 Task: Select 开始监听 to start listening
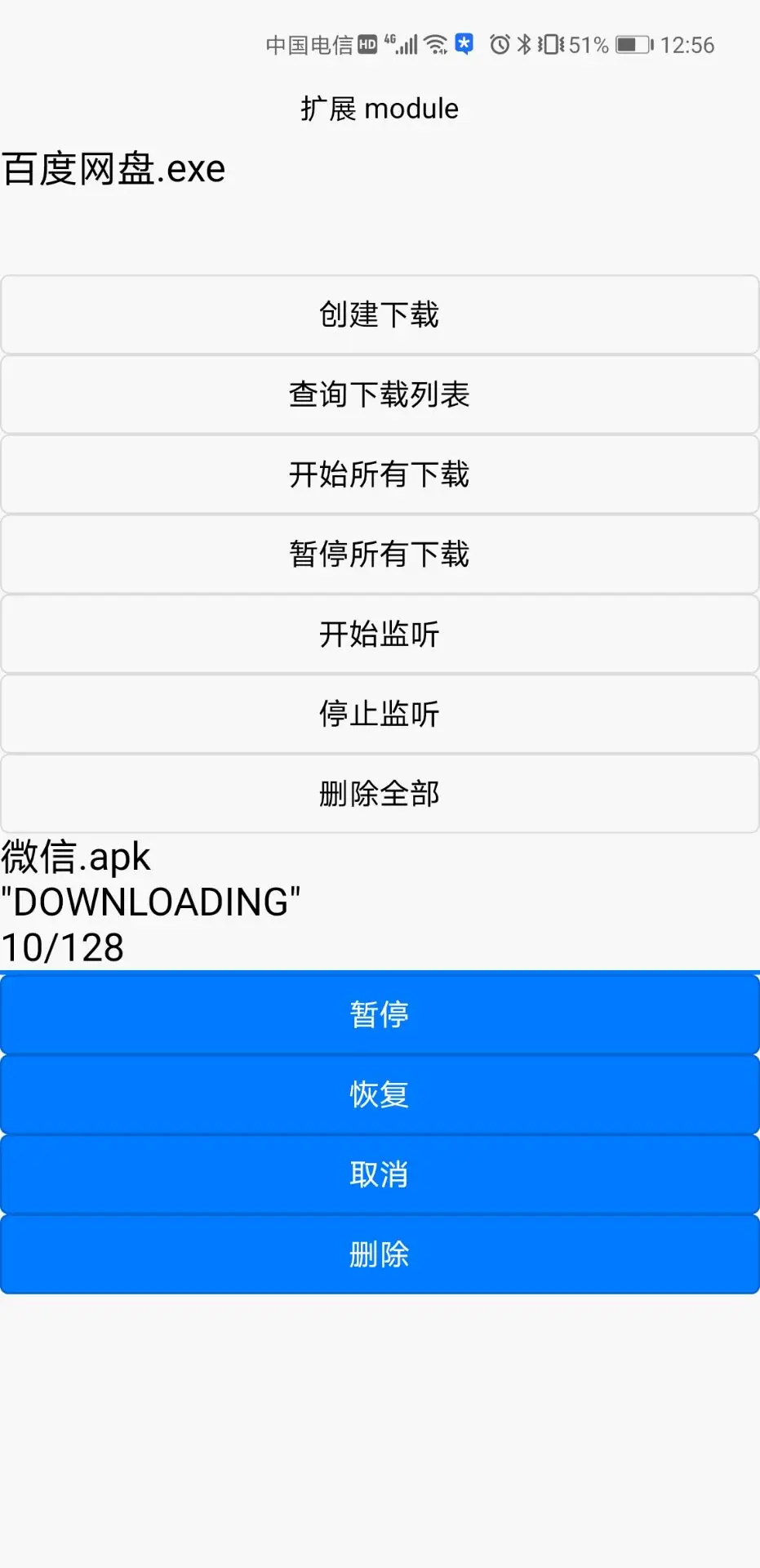[380, 635]
